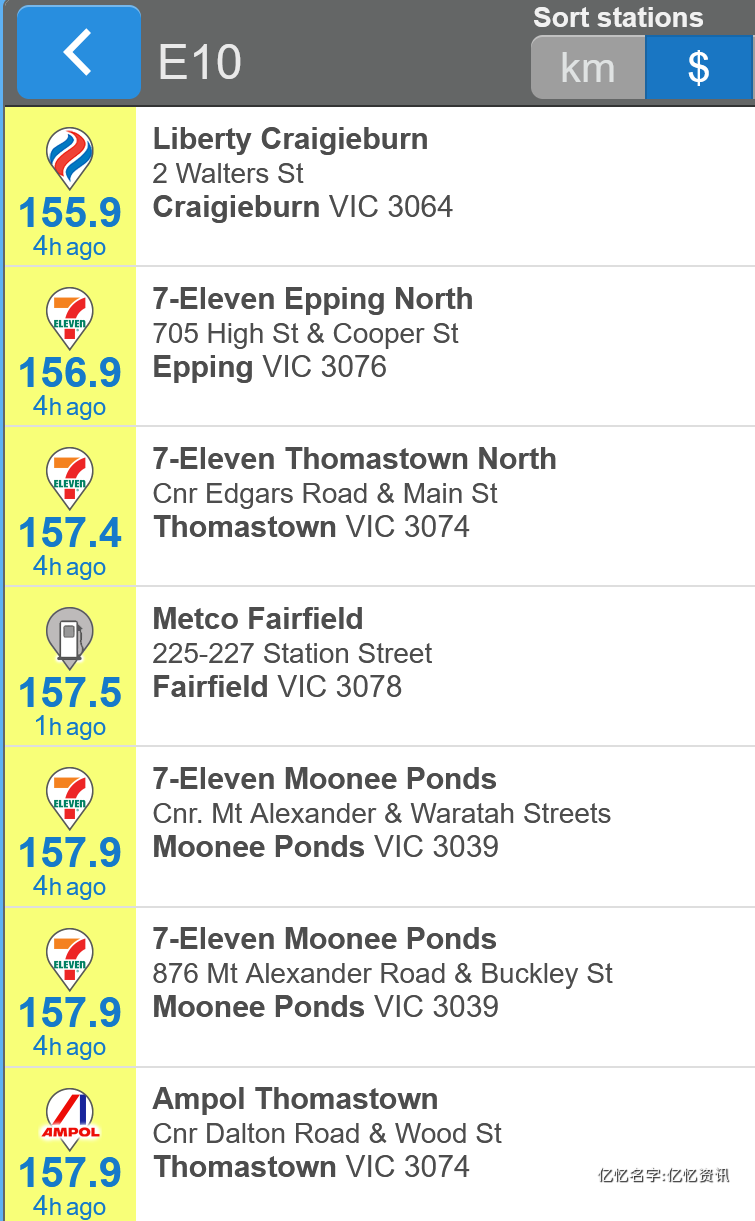Viewport: 755px width, 1221px height.
Task: Choose Ampol Thomastown station
Action: [x=379, y=1144]
